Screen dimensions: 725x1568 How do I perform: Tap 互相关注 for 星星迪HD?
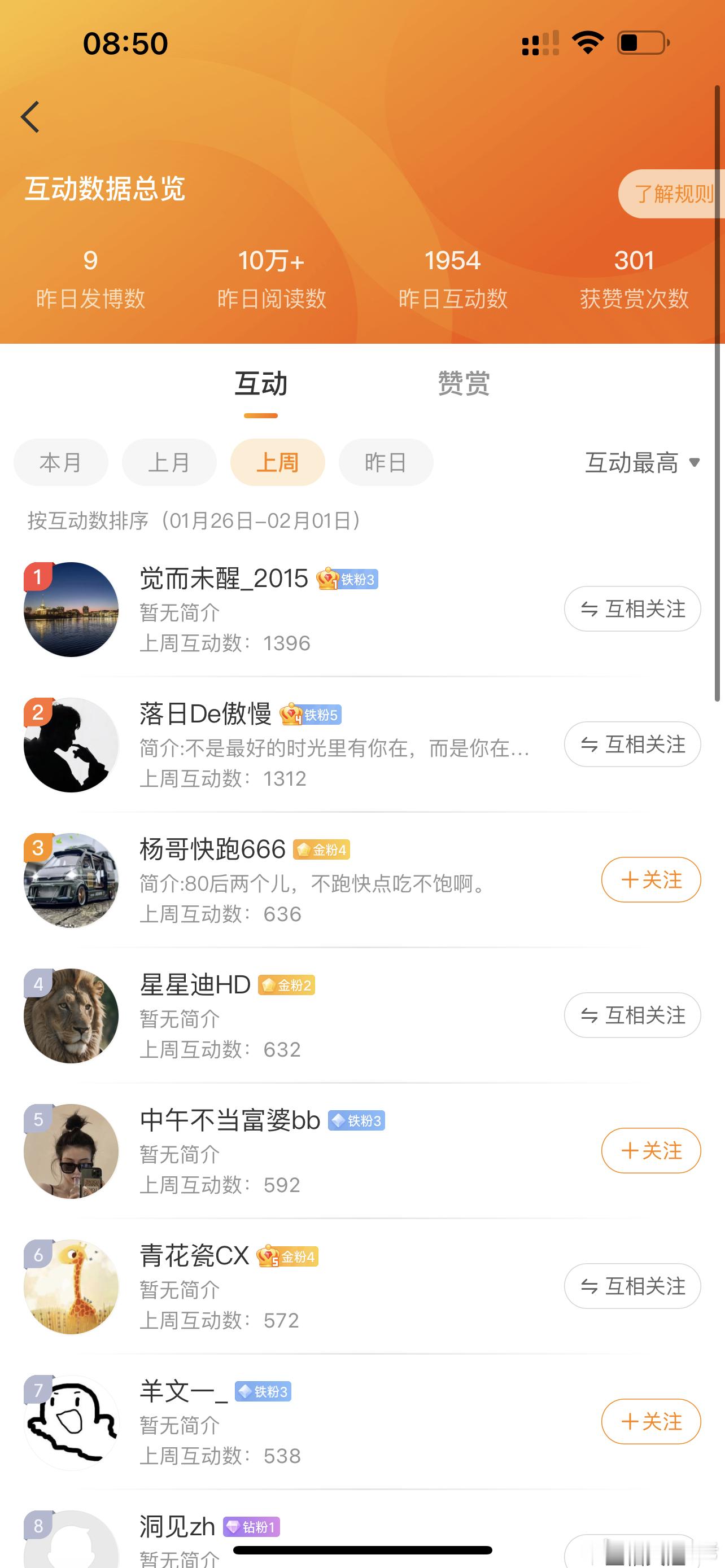[x=632, y=1015]
